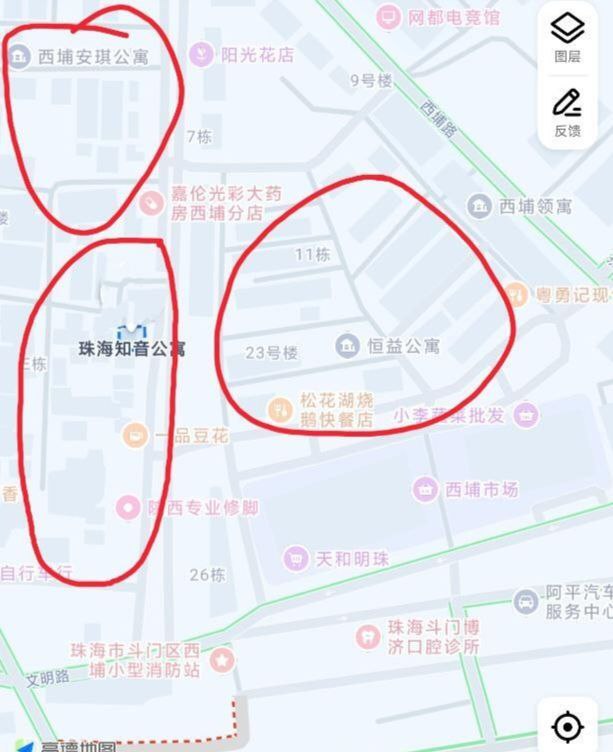Select the 一品豆花 marker
613x752 pixels.
[134, 435]
